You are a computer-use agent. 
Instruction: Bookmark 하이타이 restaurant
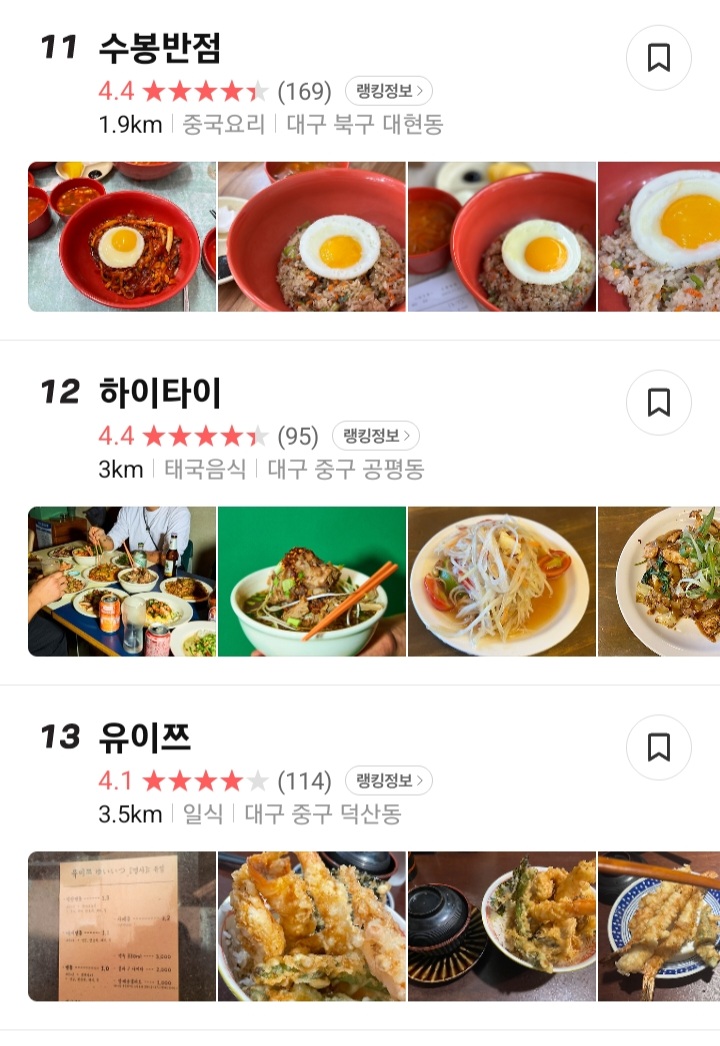pos(658,403)
